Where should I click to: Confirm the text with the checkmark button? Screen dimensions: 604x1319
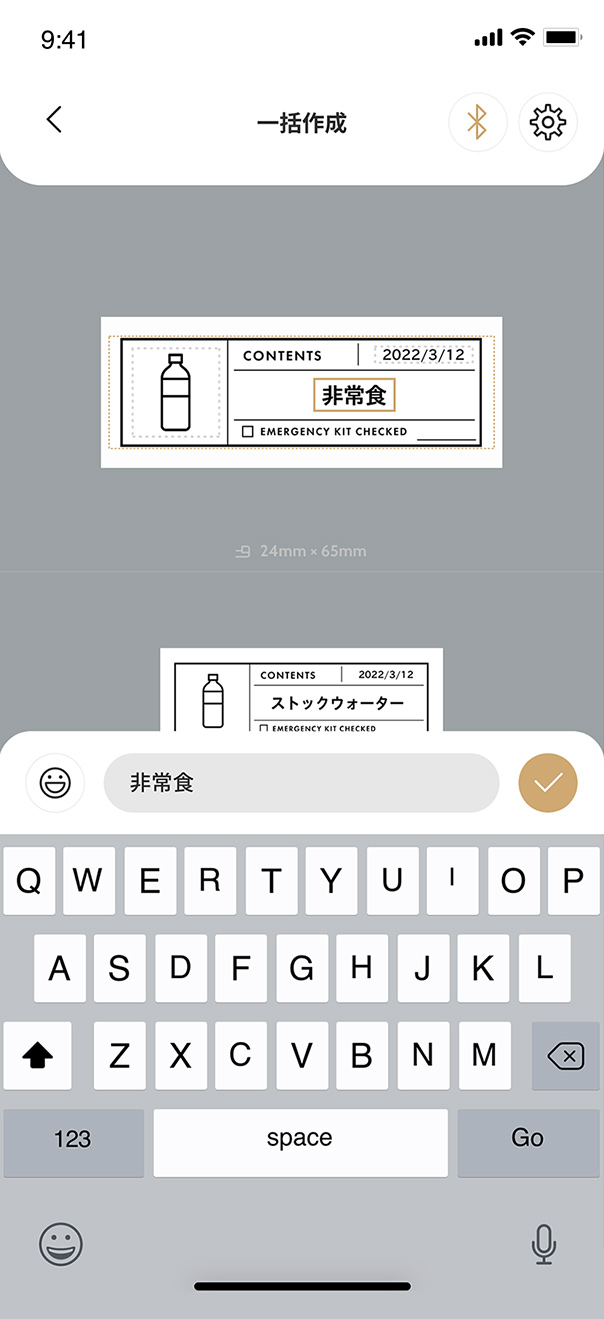pos(548,782)
